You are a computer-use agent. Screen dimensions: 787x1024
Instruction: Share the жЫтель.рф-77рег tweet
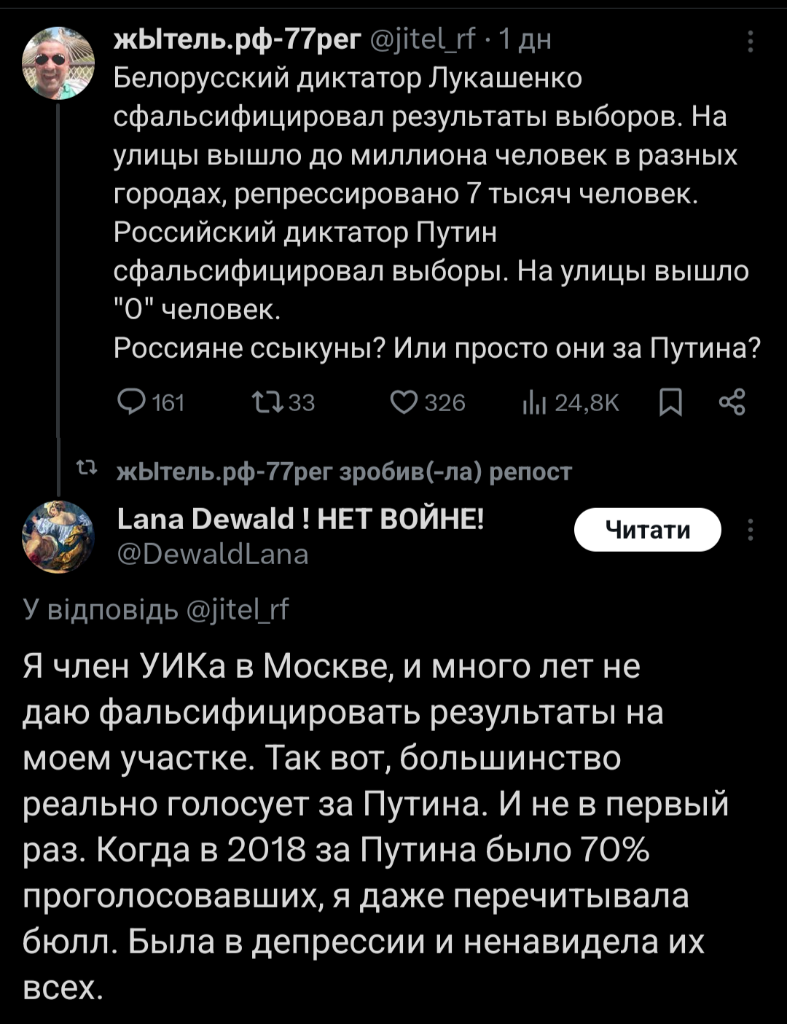[733, 402]
